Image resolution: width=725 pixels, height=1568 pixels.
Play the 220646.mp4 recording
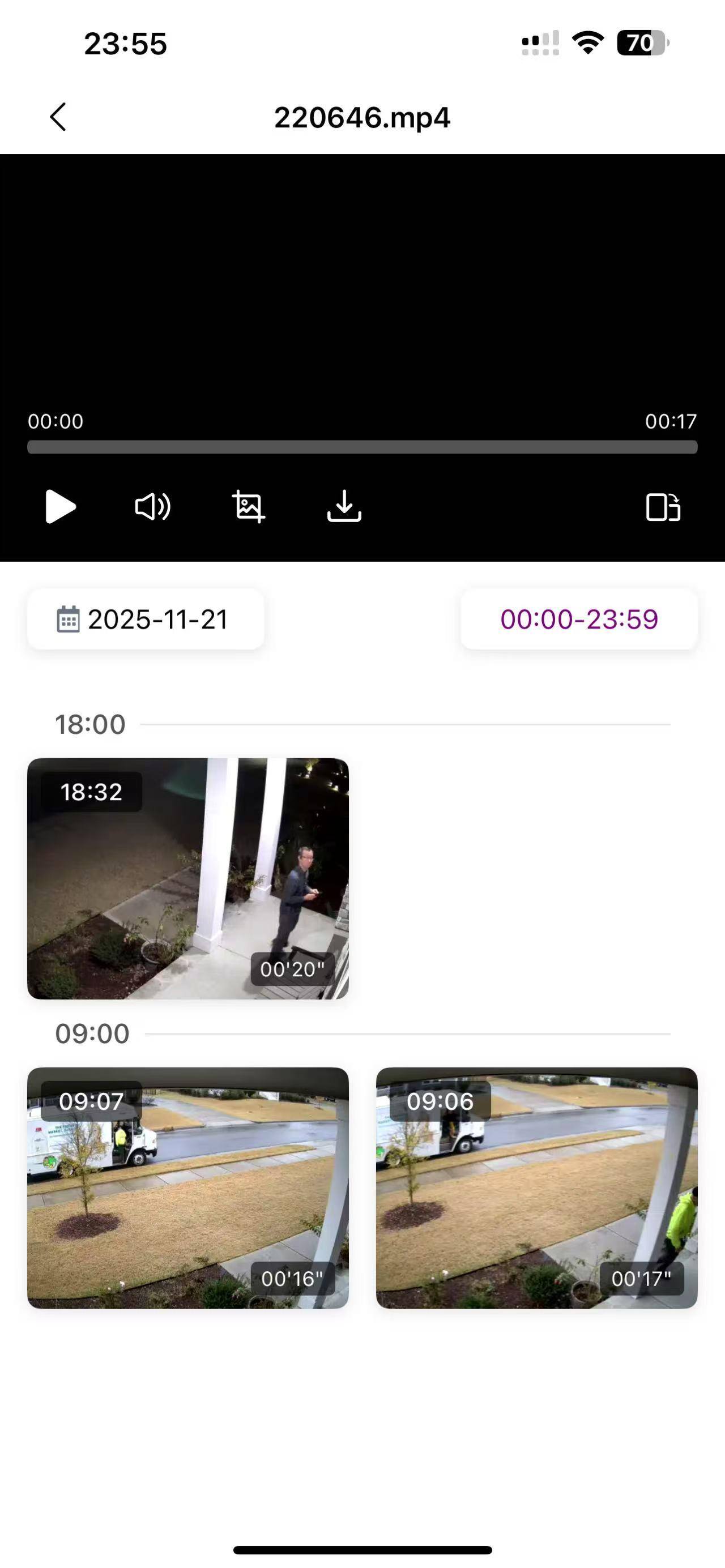(x=60, y=506)
